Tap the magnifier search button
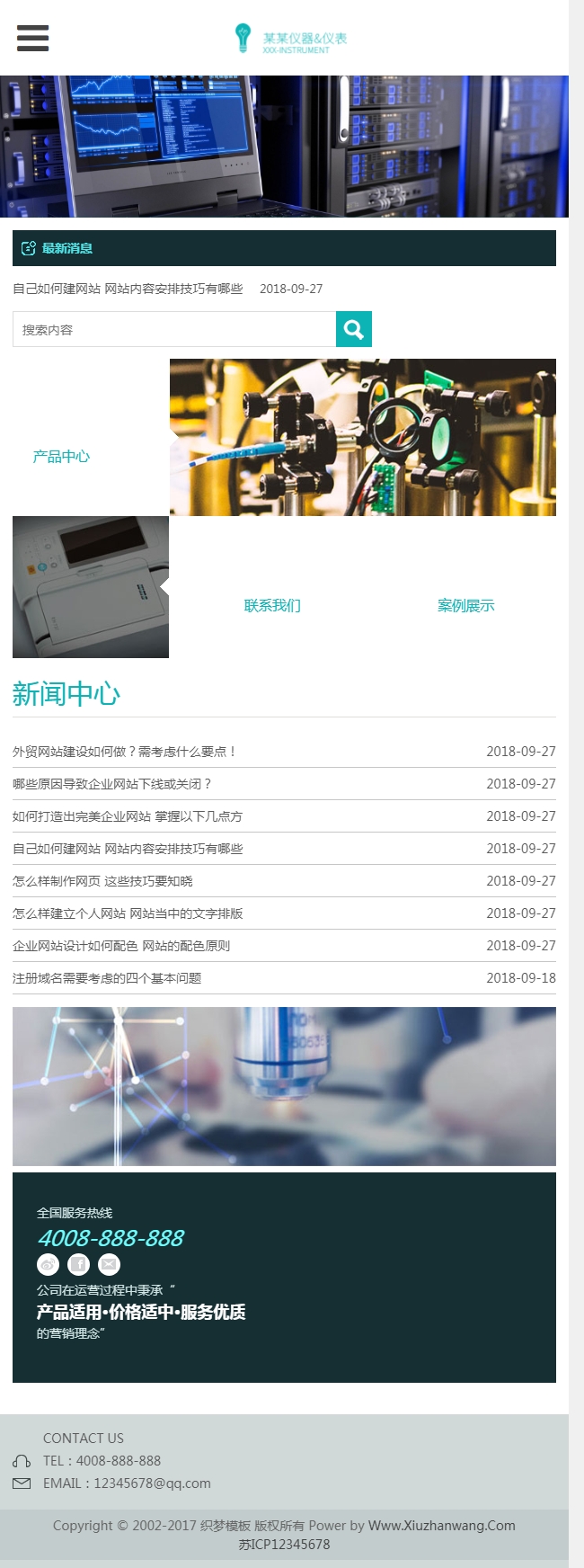584x1568 pixels. tap(354, 330)
